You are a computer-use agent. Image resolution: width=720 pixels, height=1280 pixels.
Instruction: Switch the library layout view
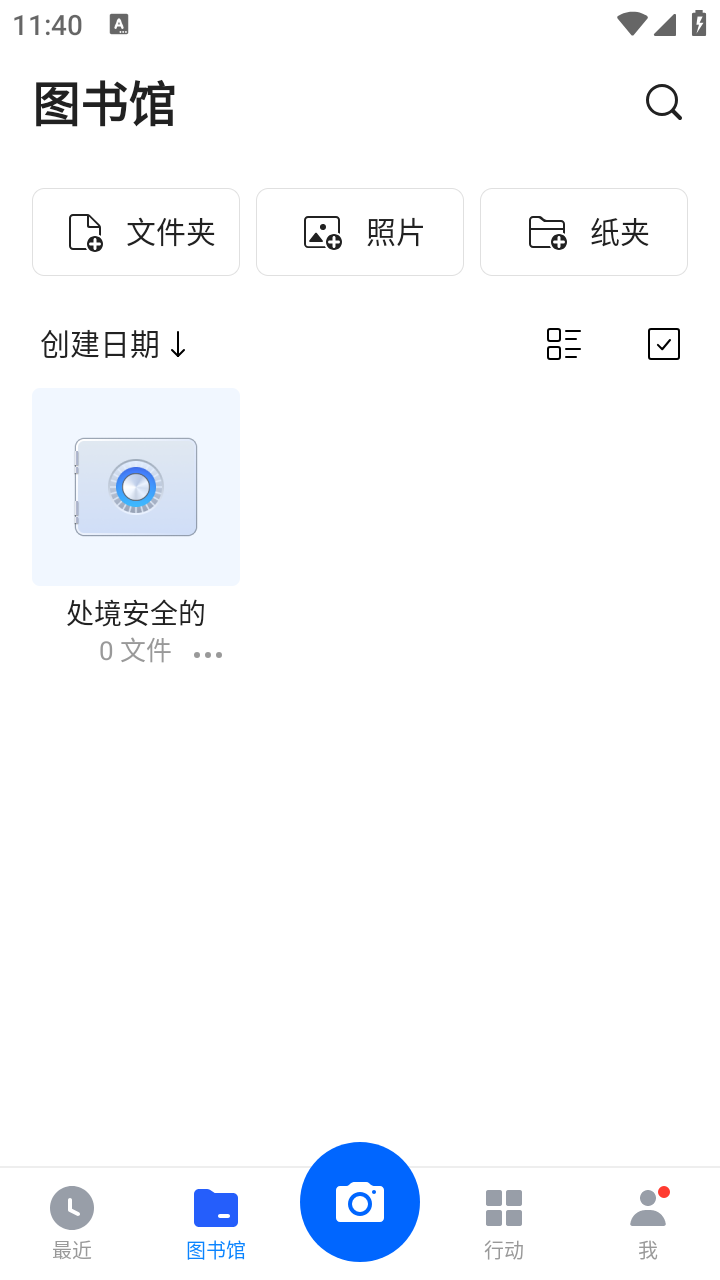tap(564, 344)
